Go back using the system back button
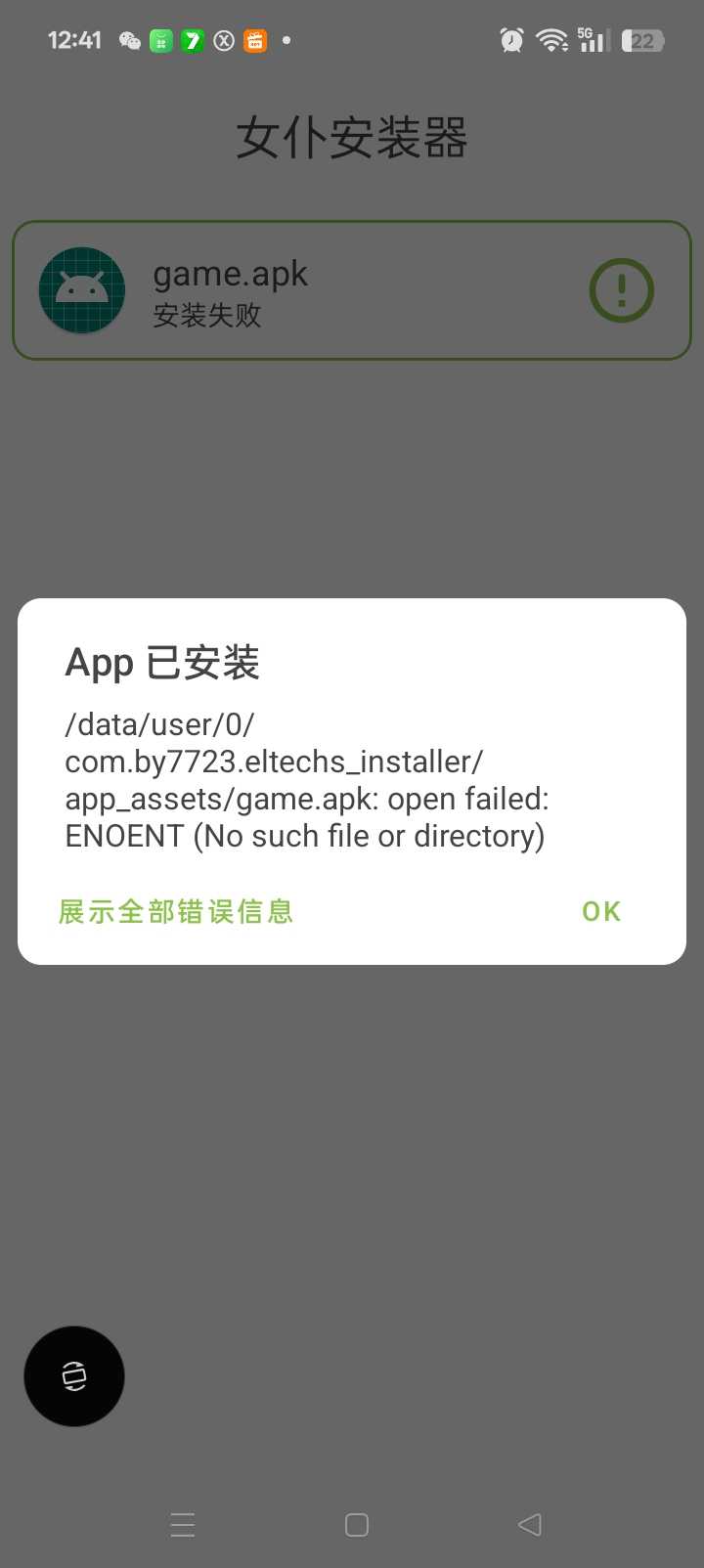 click(x=529, y=1524)
